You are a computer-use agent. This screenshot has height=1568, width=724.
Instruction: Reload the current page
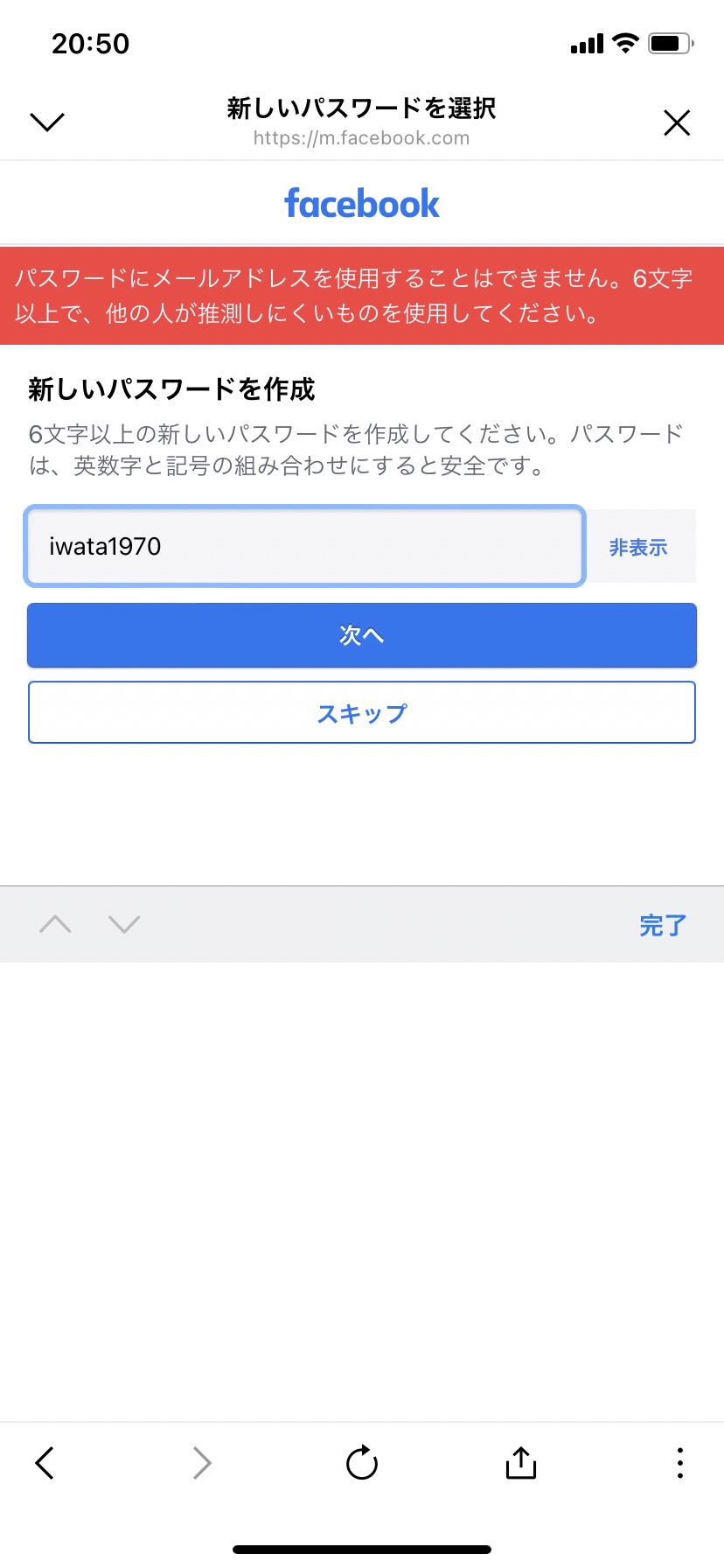coord(361,1463)
